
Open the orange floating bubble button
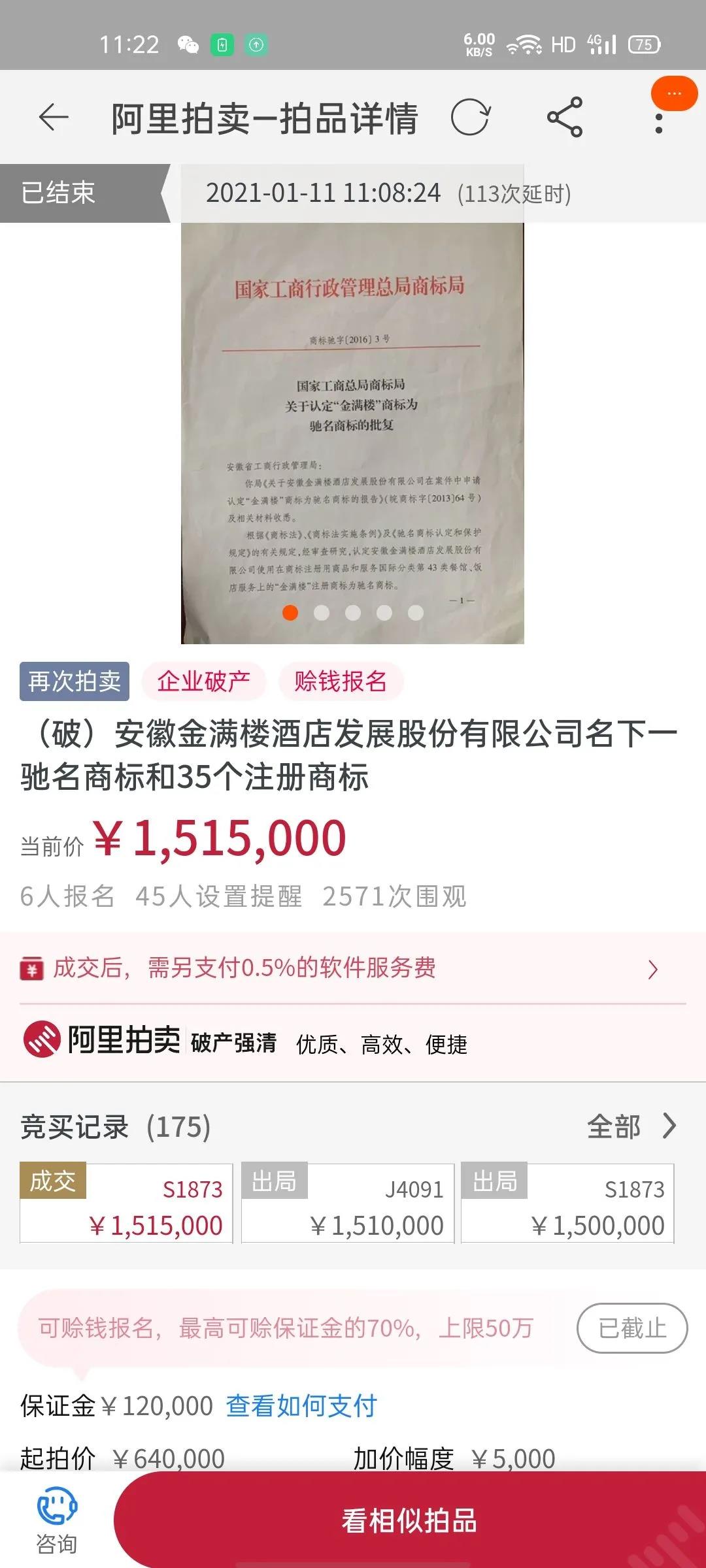click(674, 93)
